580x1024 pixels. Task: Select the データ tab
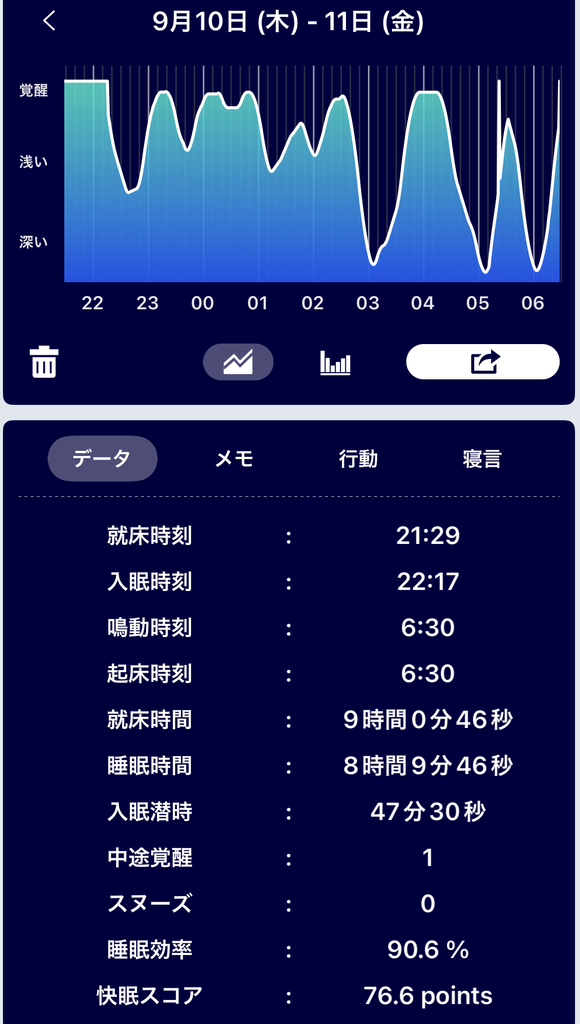point(103,458)
